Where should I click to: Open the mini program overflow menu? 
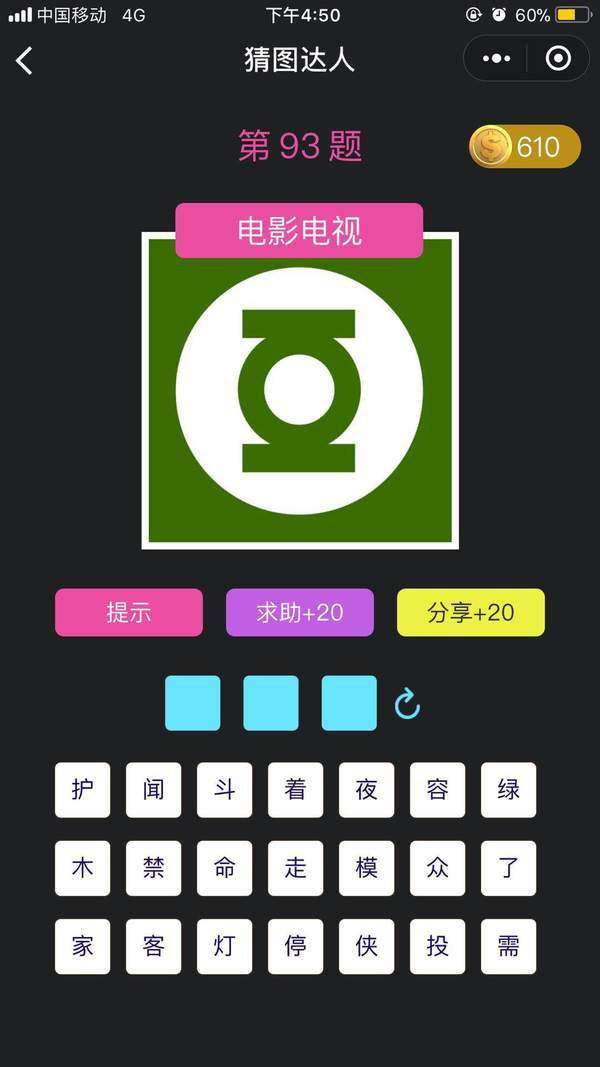point(496,60)
